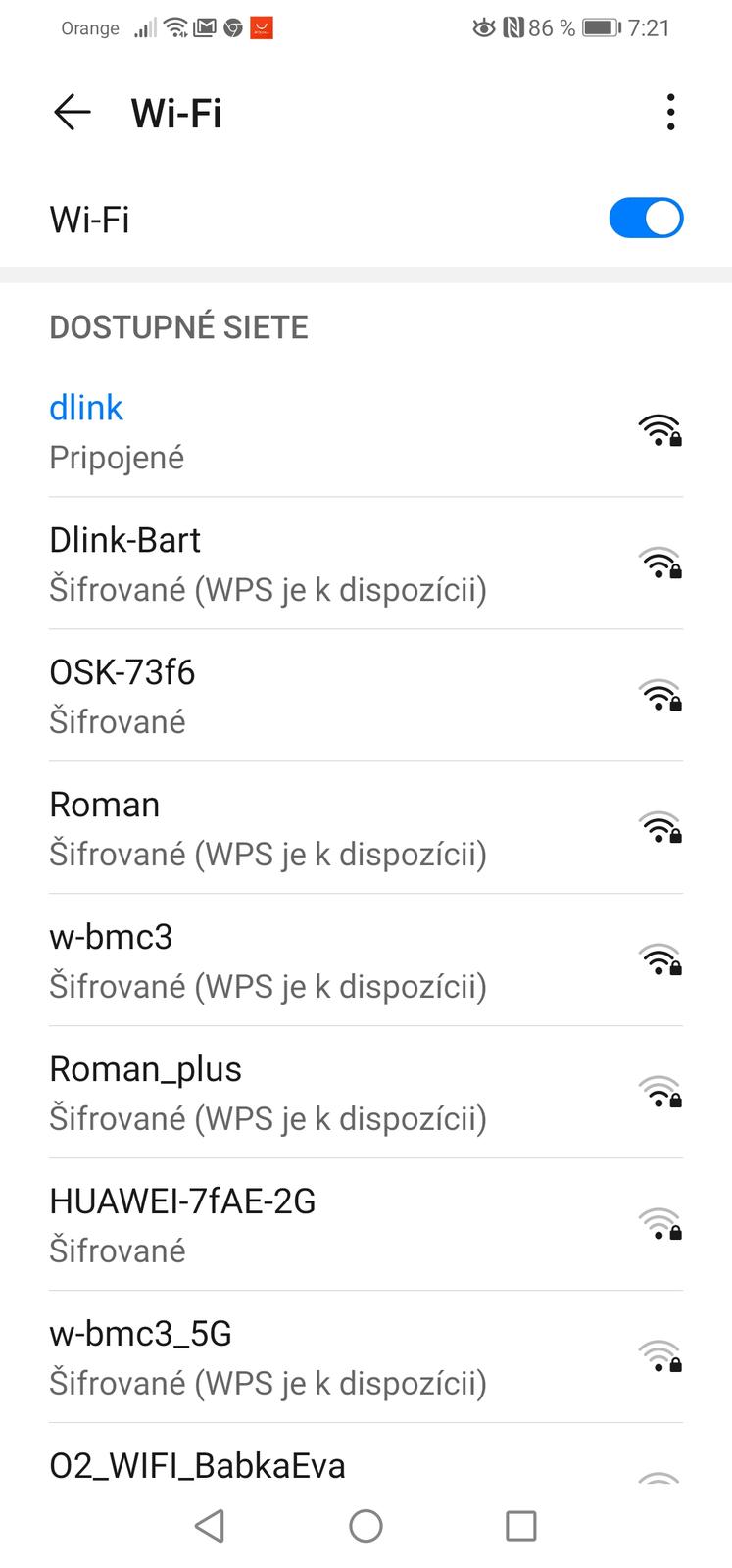Go back from Wi-Fi settings
This screenshot has height=1568, width=732.
(x=73, y=113)
